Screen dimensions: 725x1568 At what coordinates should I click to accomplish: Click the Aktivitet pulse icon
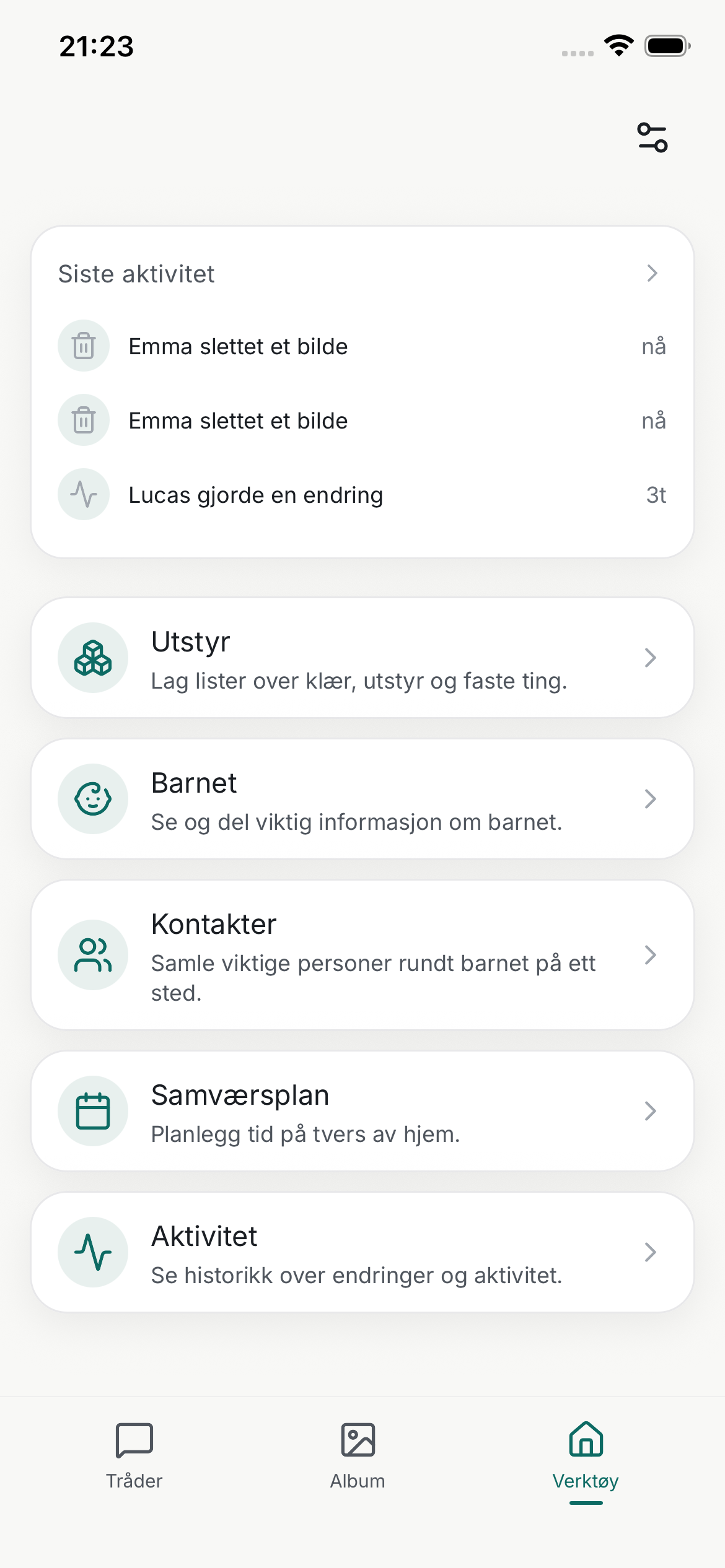click(92, 1252)
